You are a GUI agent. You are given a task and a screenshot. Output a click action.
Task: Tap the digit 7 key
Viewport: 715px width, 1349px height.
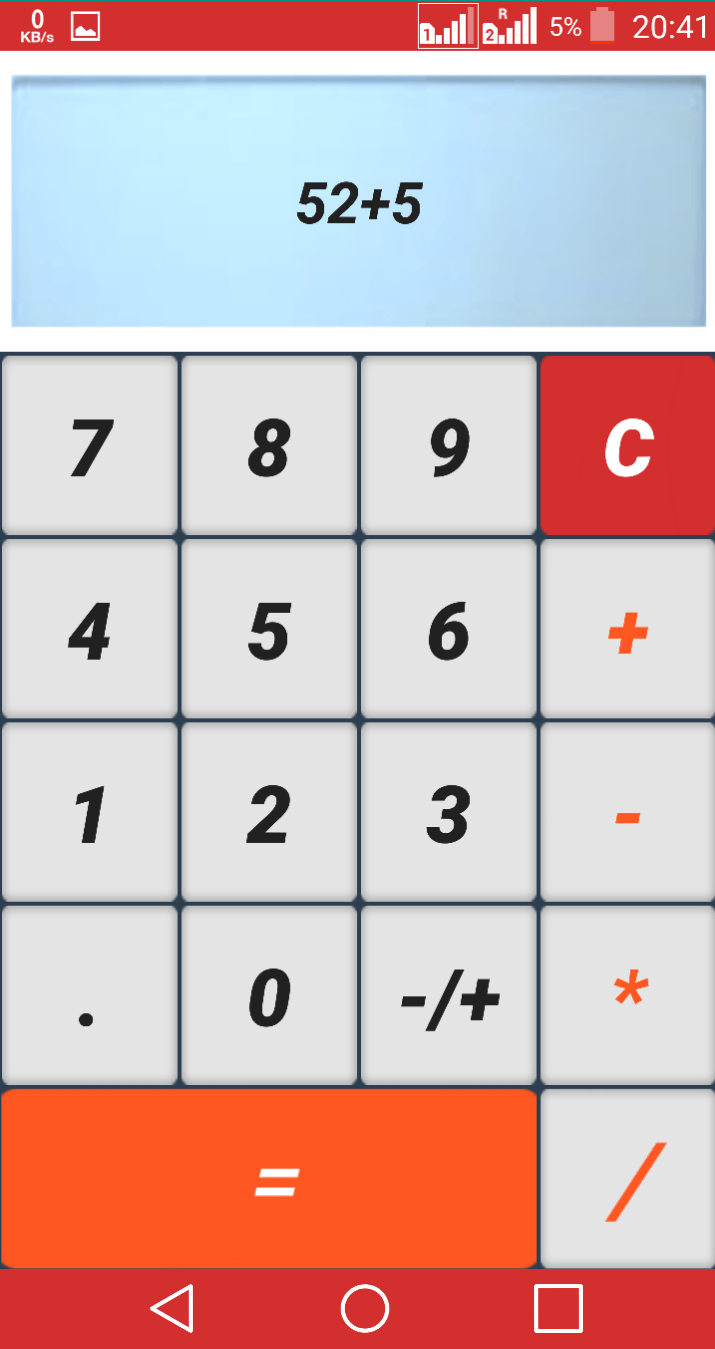pyautogui.click(x=90, y=446)
